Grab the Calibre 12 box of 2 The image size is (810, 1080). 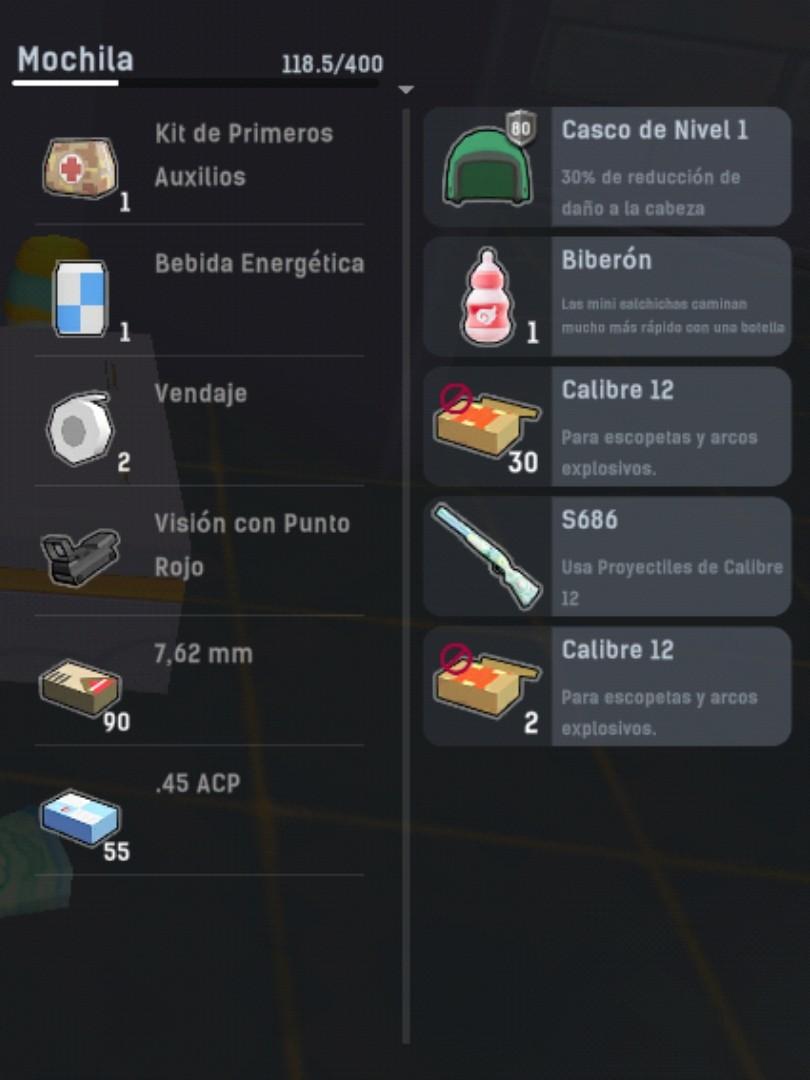(607, 686)
